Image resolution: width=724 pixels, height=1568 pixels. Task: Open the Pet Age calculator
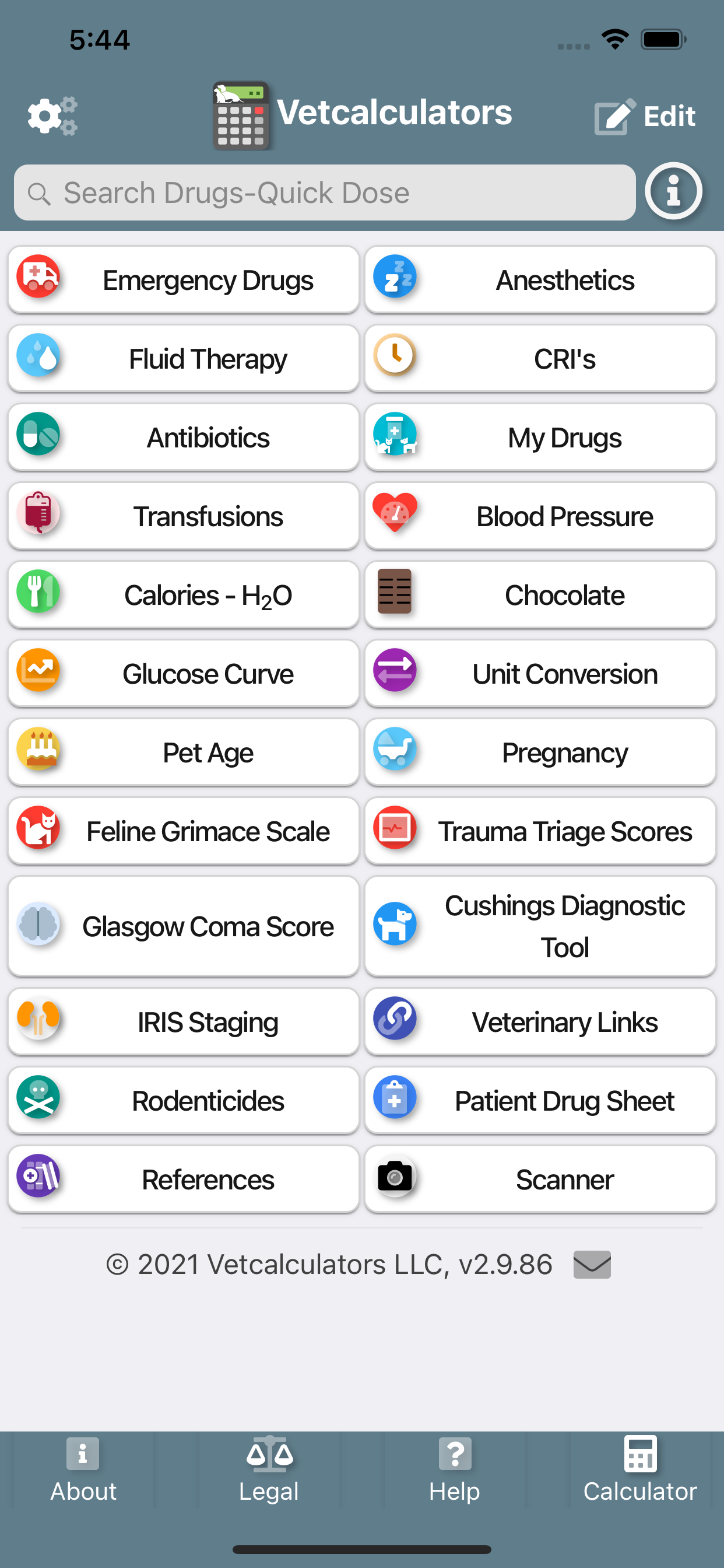[182, 752]
